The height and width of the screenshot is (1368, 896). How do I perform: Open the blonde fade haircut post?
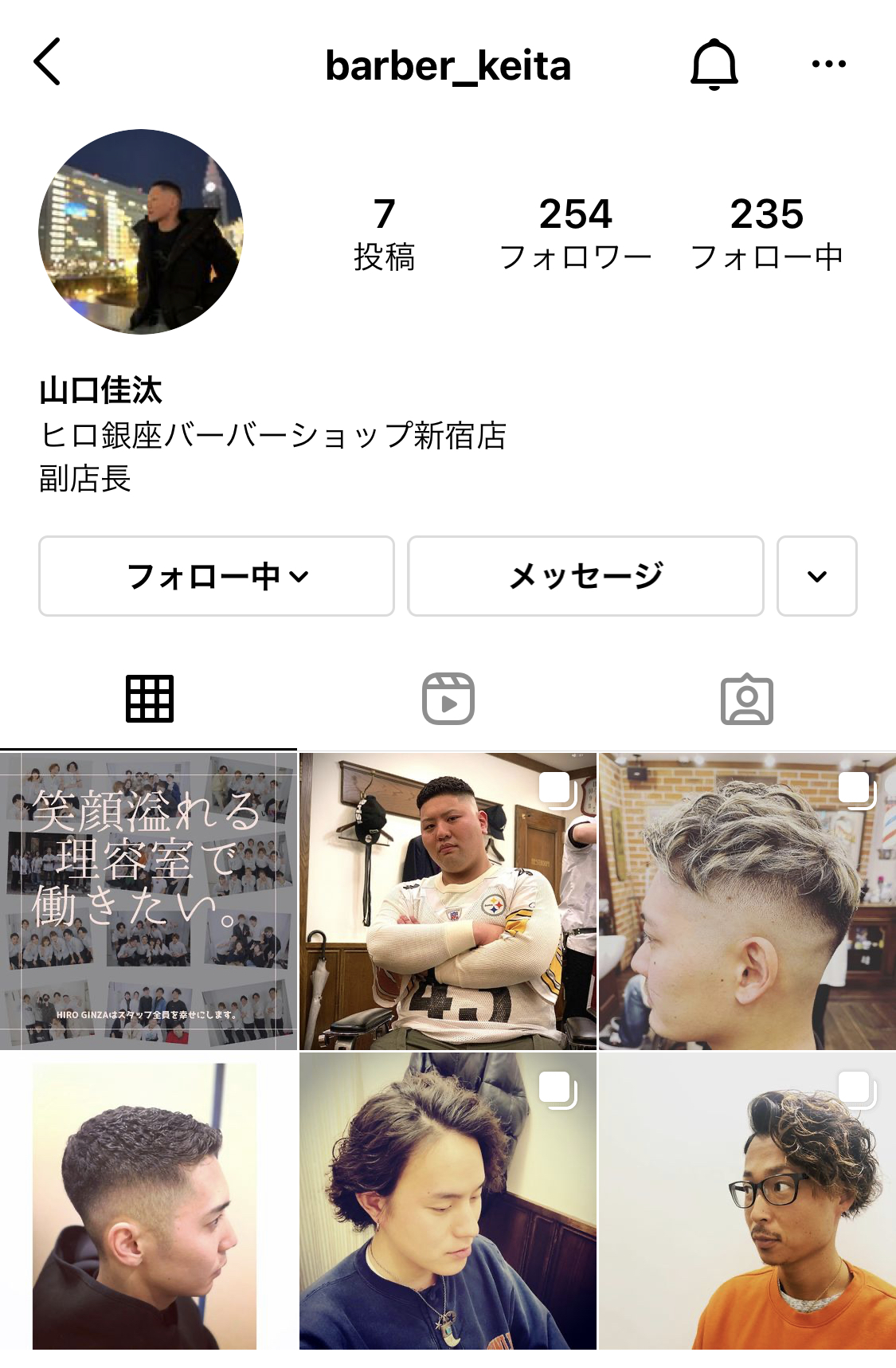[x=747, y=901]
